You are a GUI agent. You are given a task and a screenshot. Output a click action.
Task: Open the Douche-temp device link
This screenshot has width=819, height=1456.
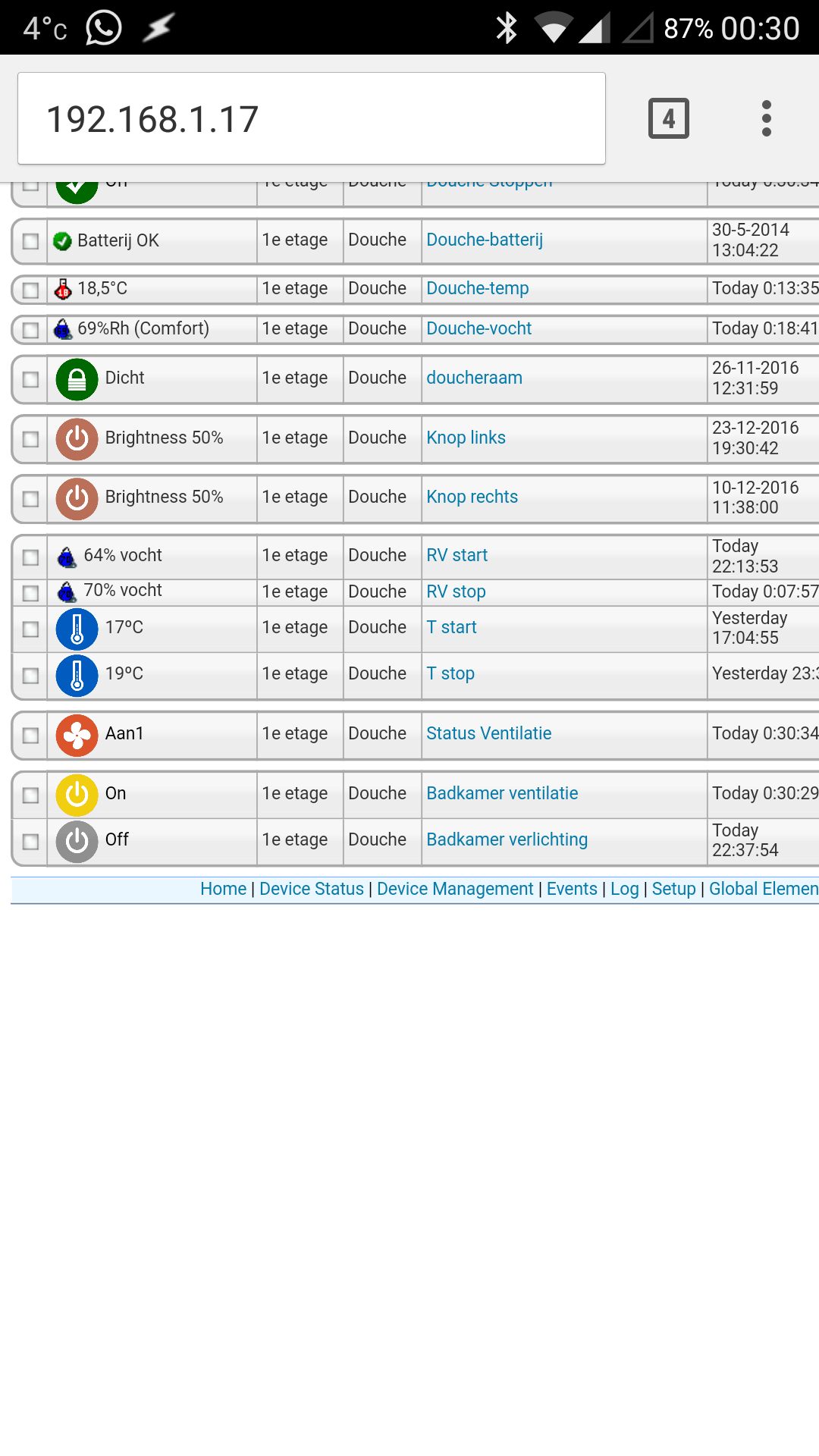click(477, 288)
